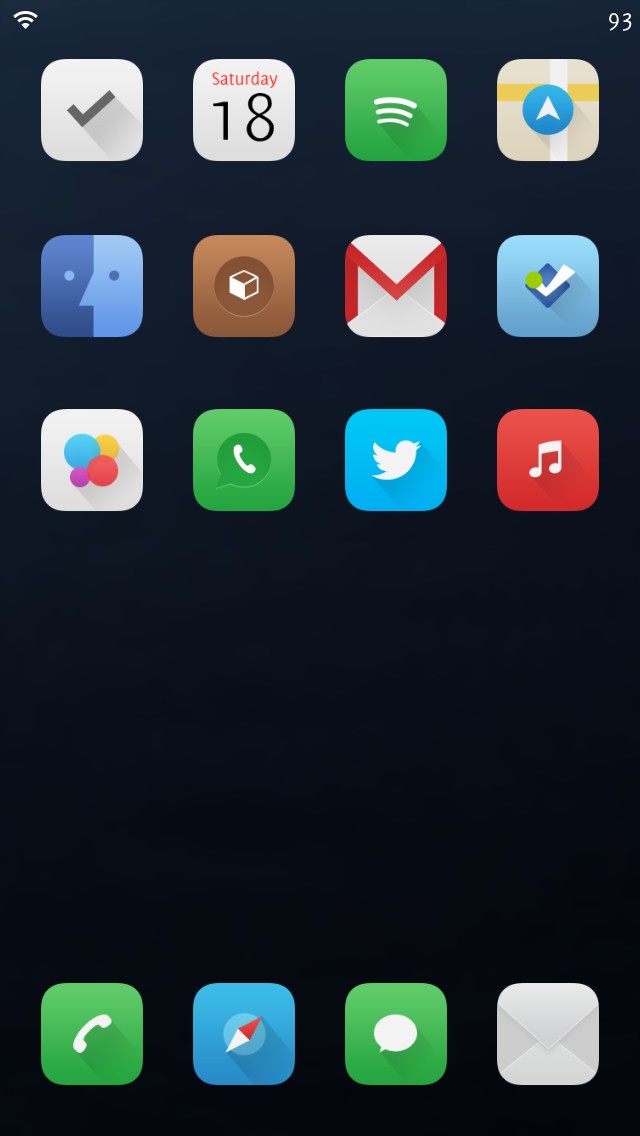Open the red Music app

(548, 460)
